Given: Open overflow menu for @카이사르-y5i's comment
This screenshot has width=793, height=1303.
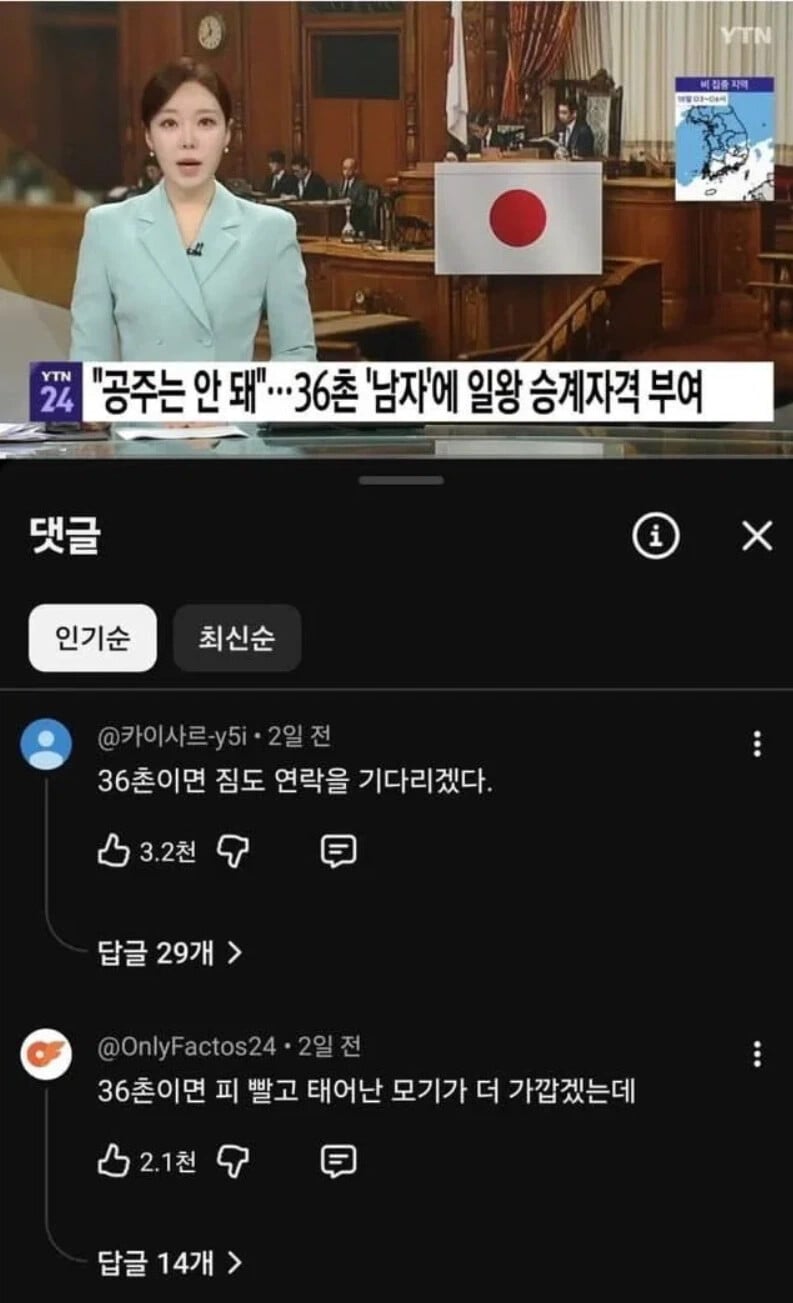Looking at the screenshot, I should pos(757,743).
